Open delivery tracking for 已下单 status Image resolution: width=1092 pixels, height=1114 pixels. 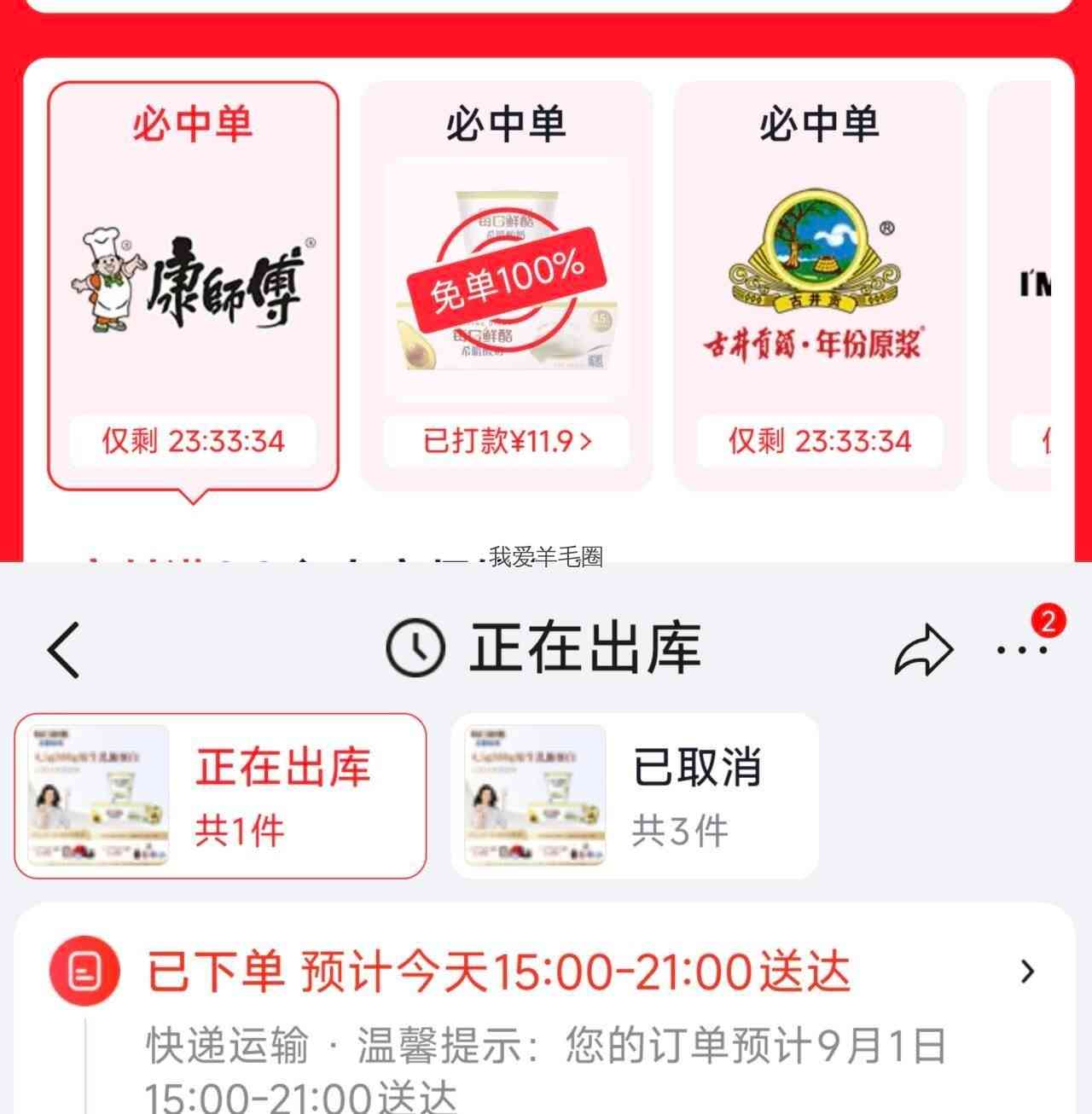click(x=544, y=972)
